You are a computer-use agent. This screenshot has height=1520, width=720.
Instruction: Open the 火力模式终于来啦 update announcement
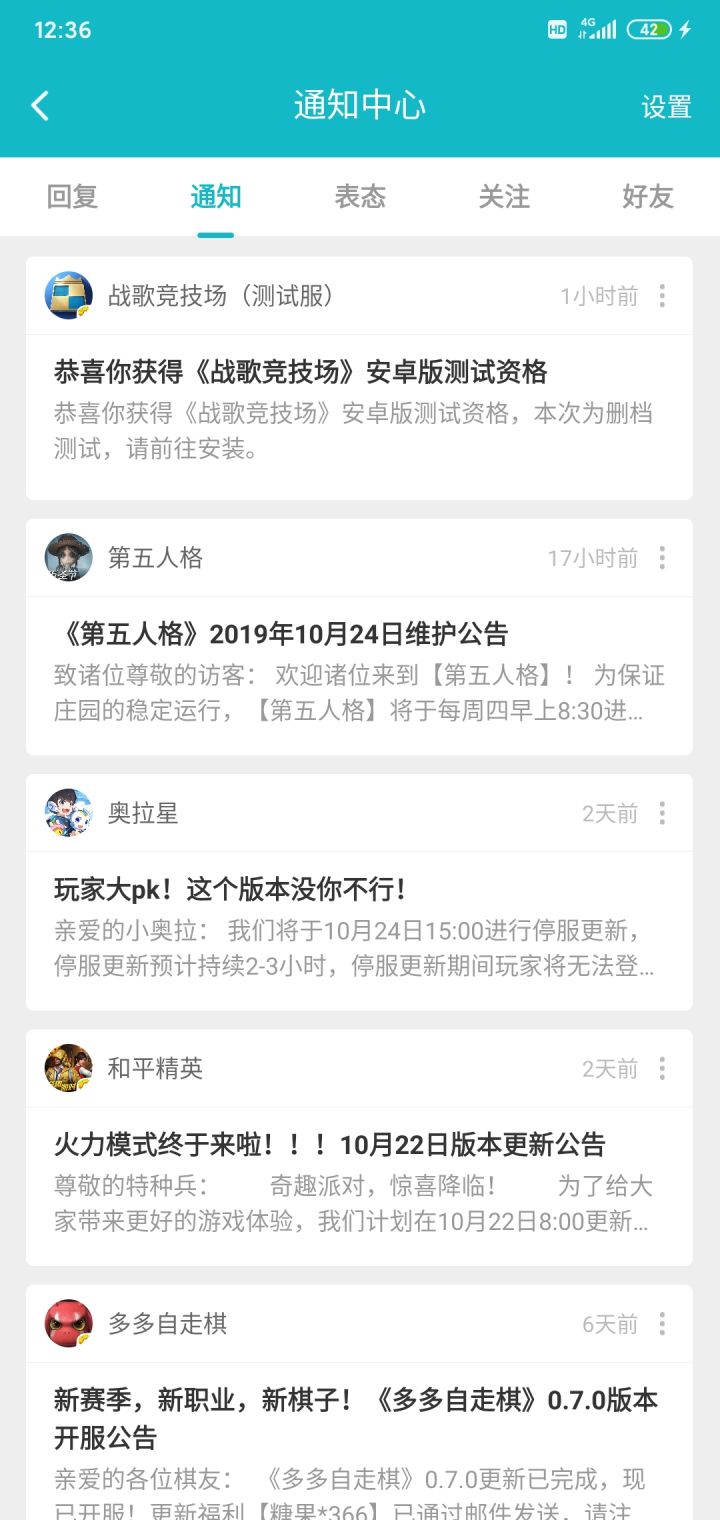tap(359, 1186)
